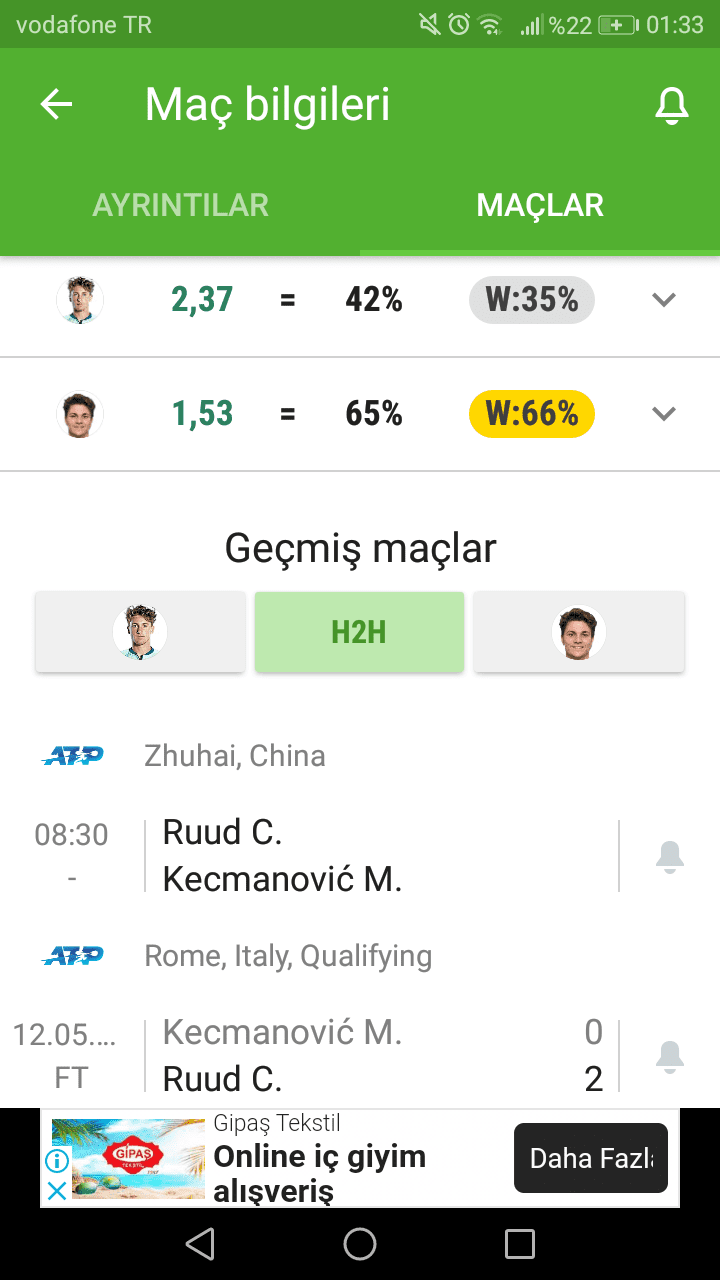Tap the bell for the Rome Qualifying match

pyautogui.click(x=669, y=1056)
